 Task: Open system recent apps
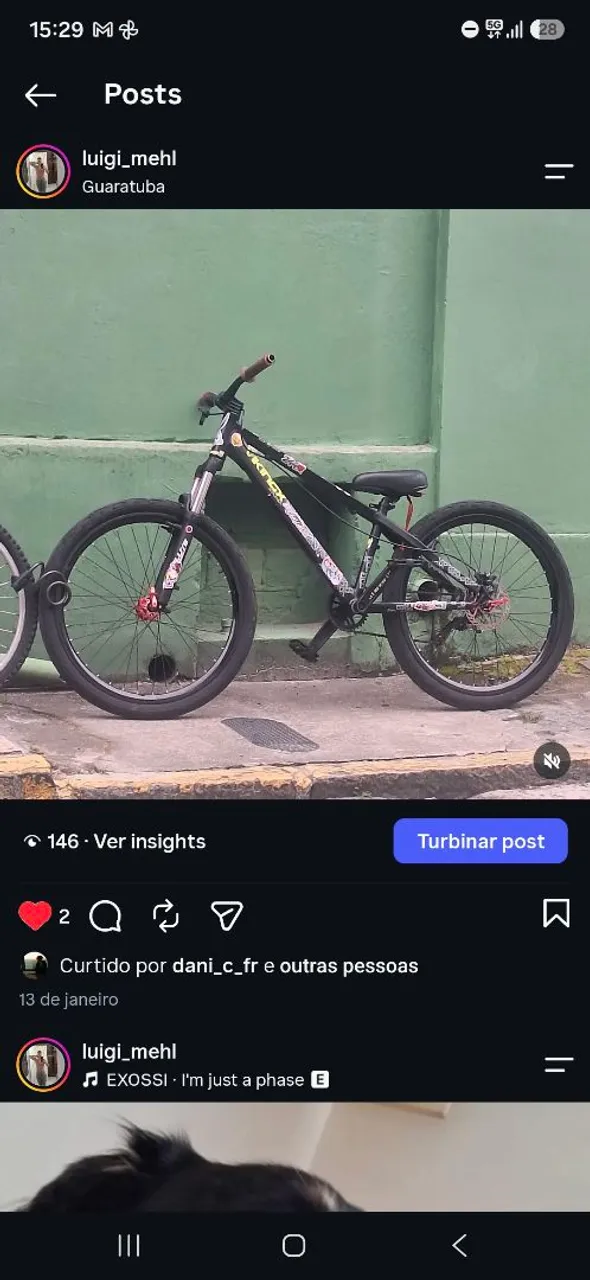[129, 1245]
